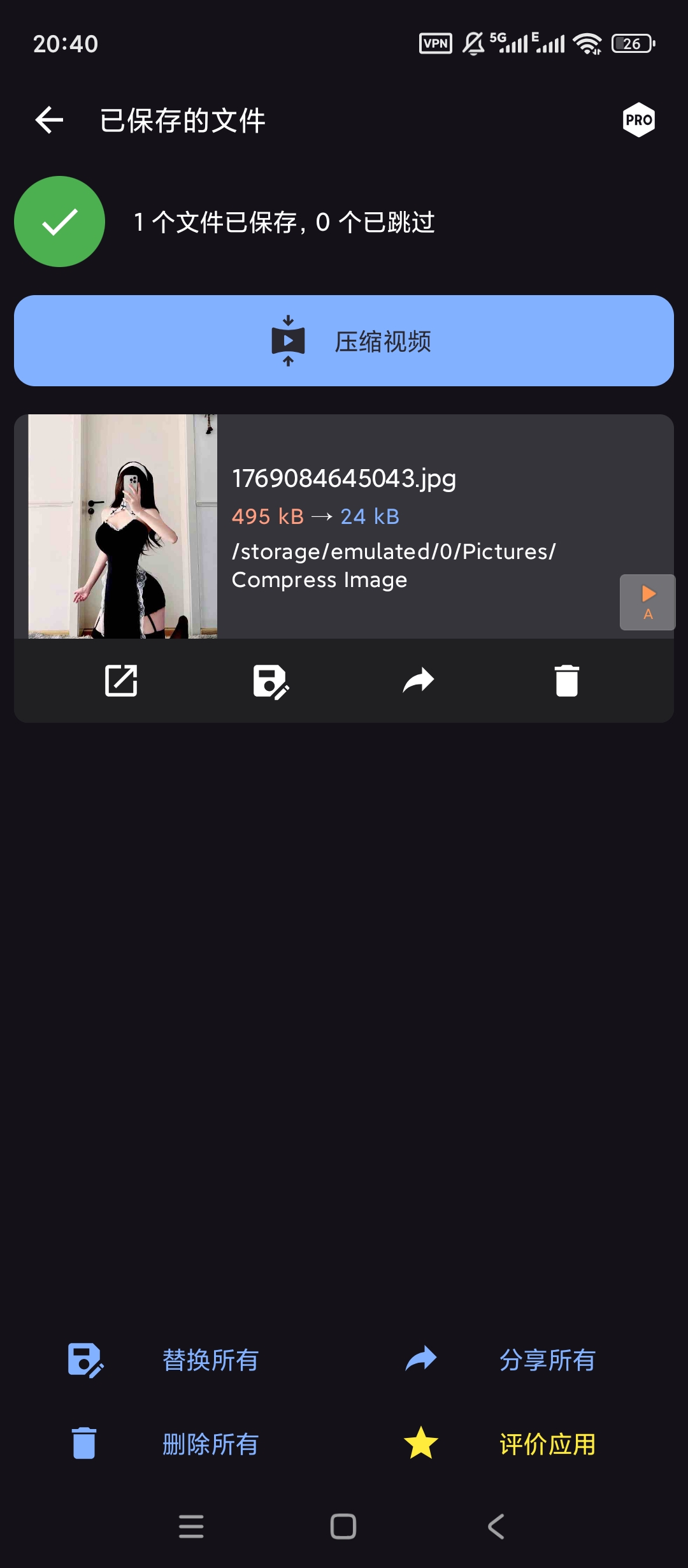Go back using the top arrow

tap(49, 120)
